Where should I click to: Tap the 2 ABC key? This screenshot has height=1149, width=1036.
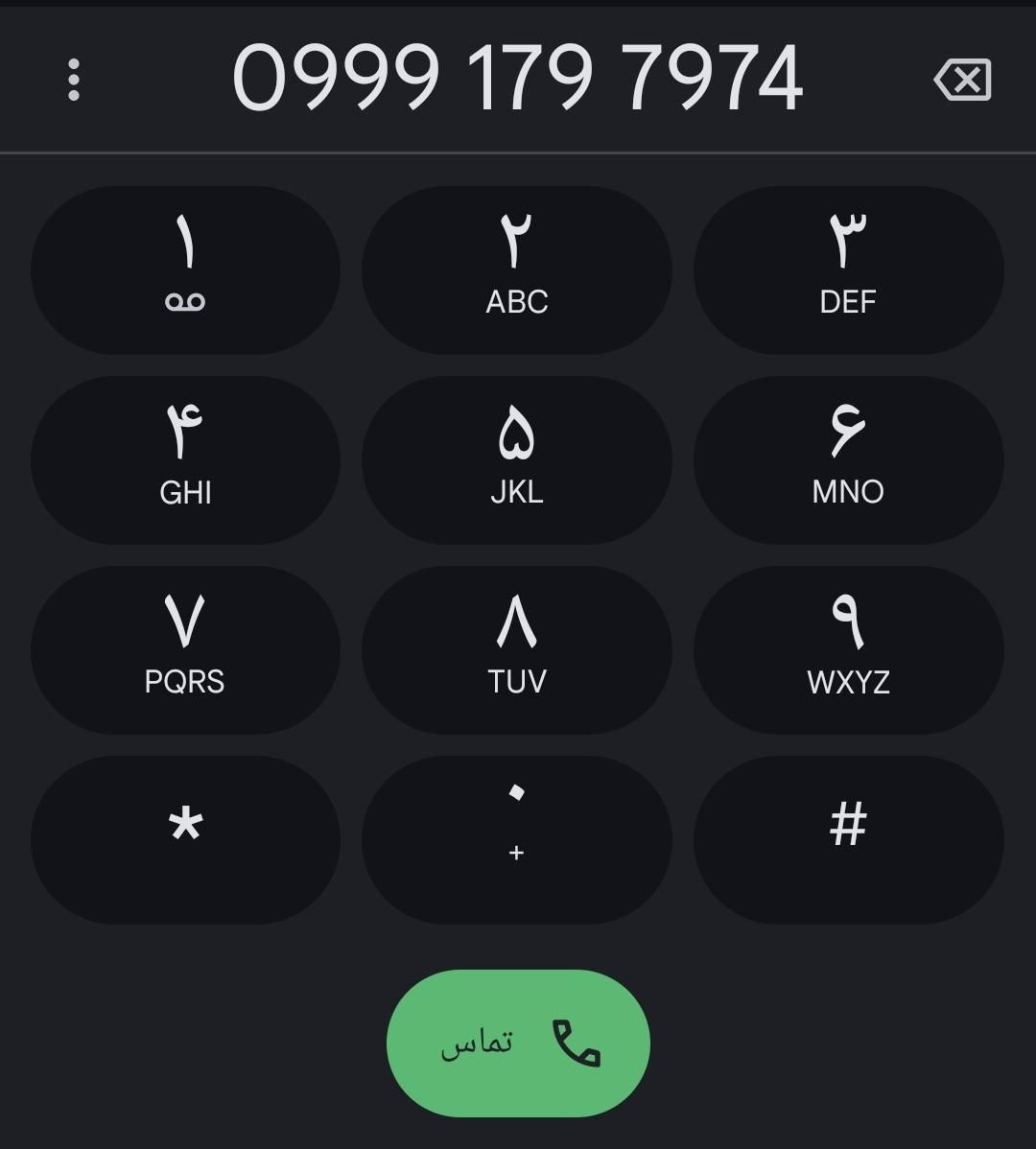click(516, 270)
